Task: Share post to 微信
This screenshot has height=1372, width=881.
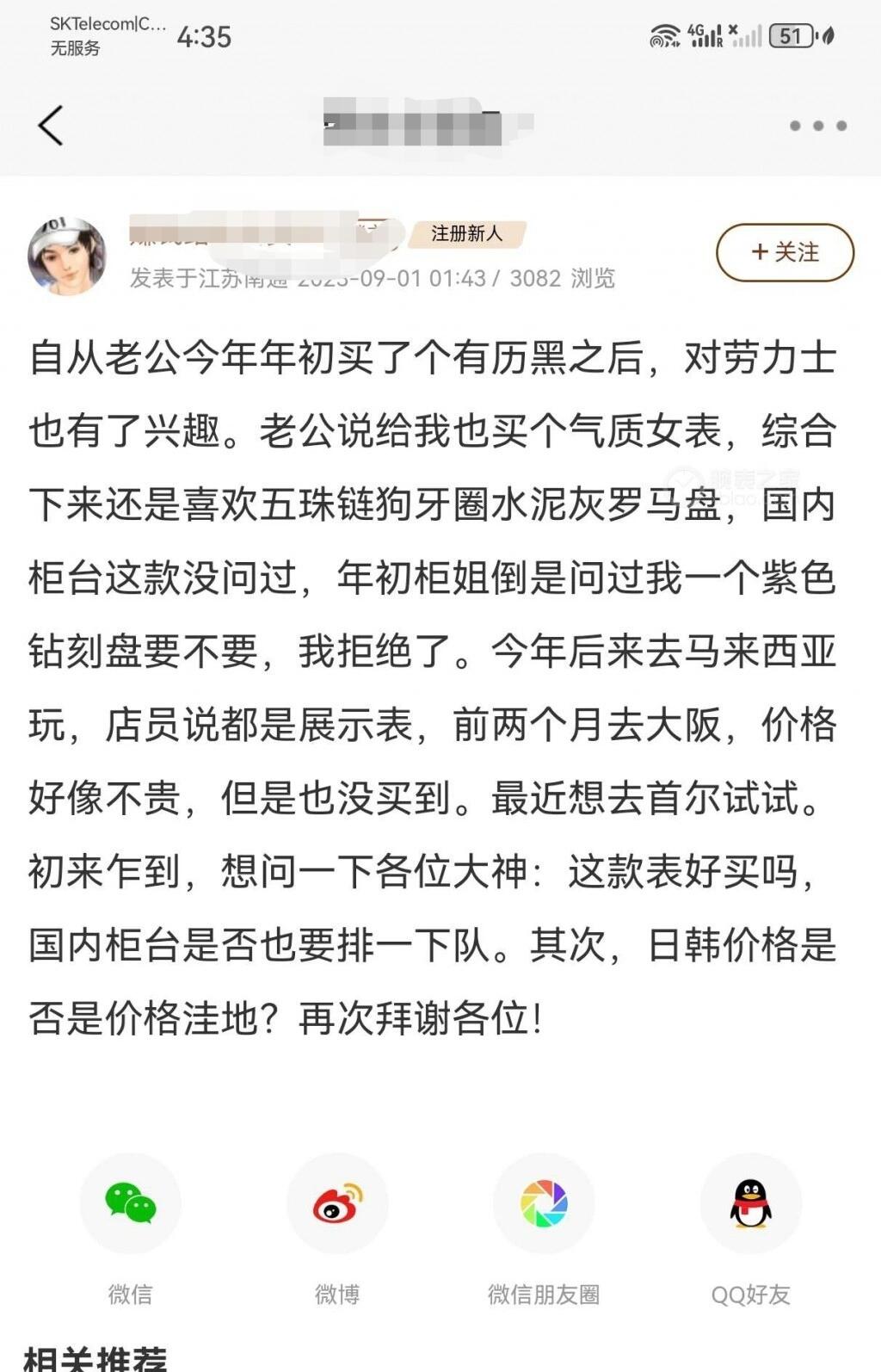Action: pos(131,1203)
